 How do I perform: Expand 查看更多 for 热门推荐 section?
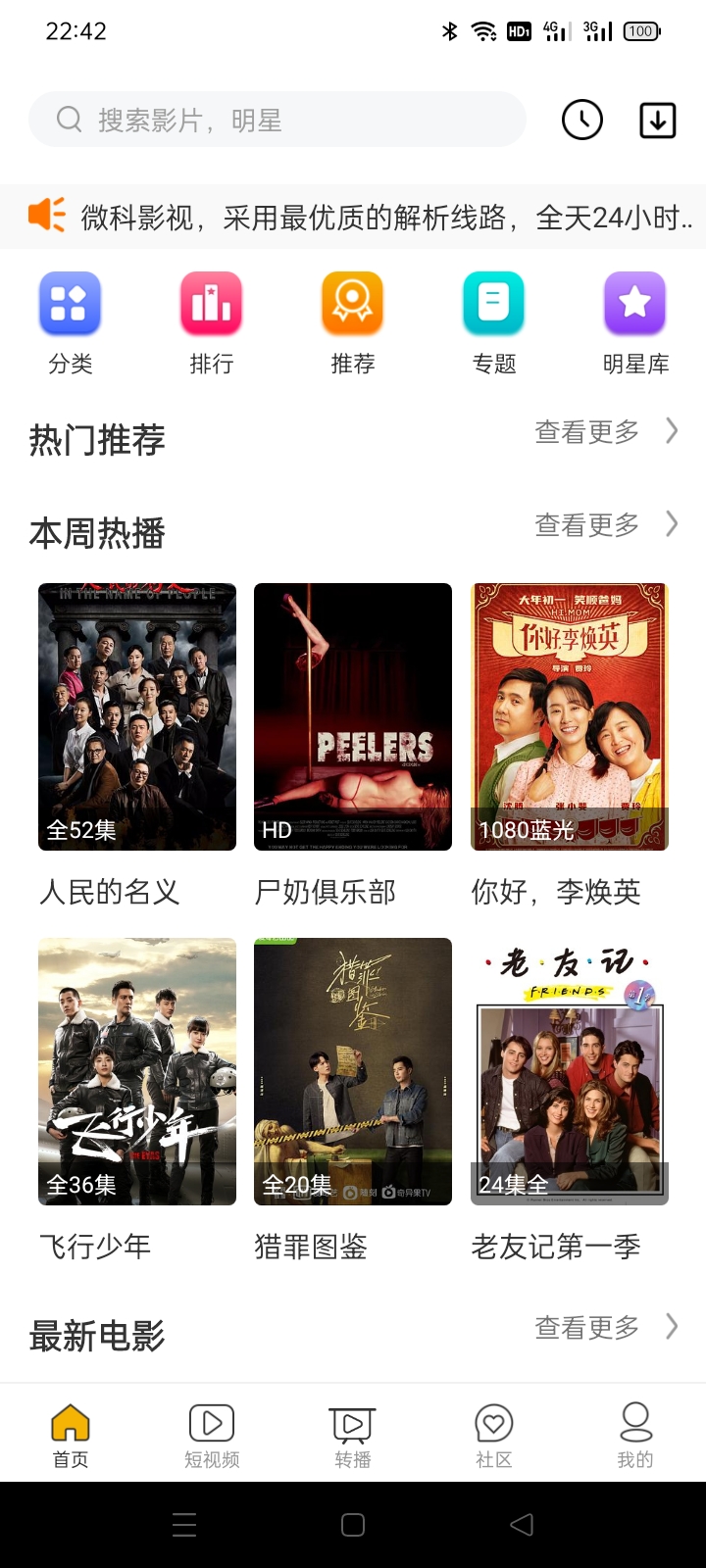(585, 431)
